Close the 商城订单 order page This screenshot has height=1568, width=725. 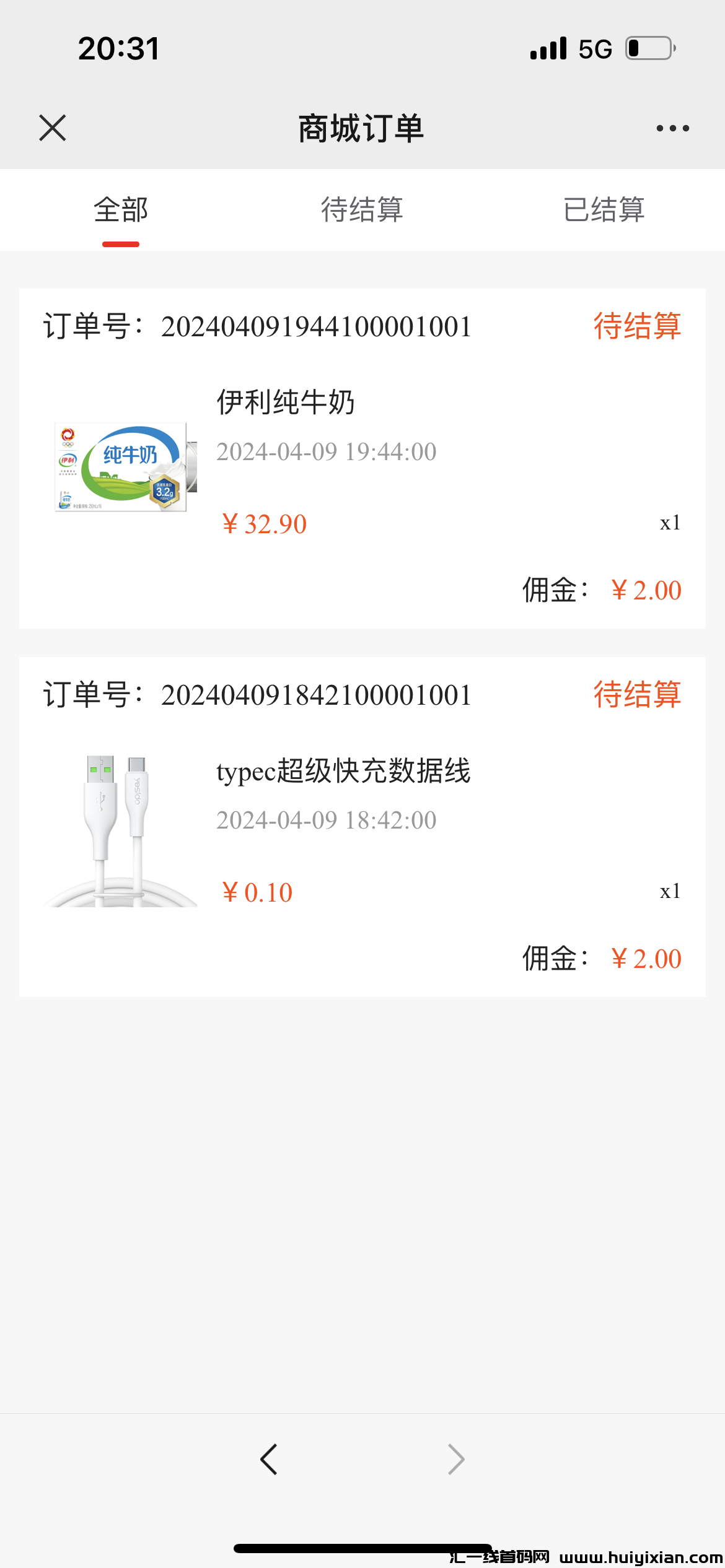[x=53, y=128]
